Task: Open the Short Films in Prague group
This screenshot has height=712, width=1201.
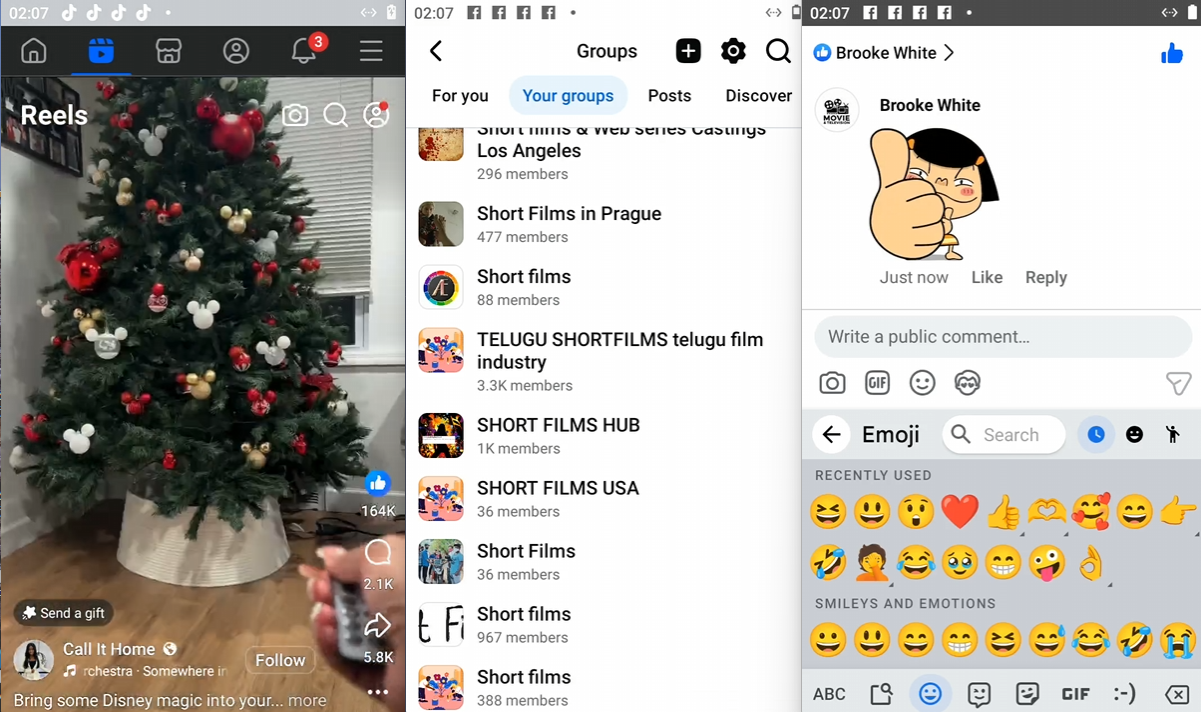Action: pos(568,214)
